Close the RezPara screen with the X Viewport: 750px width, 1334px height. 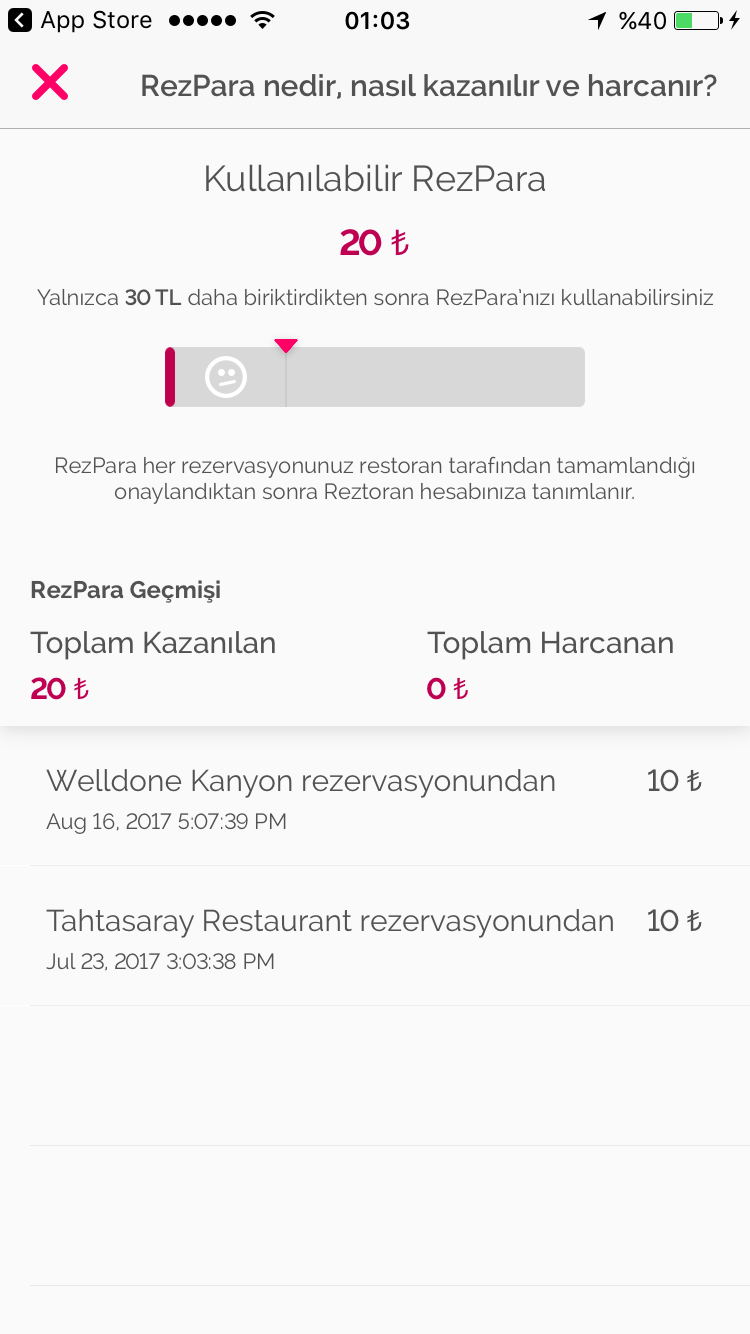(50, 82)
